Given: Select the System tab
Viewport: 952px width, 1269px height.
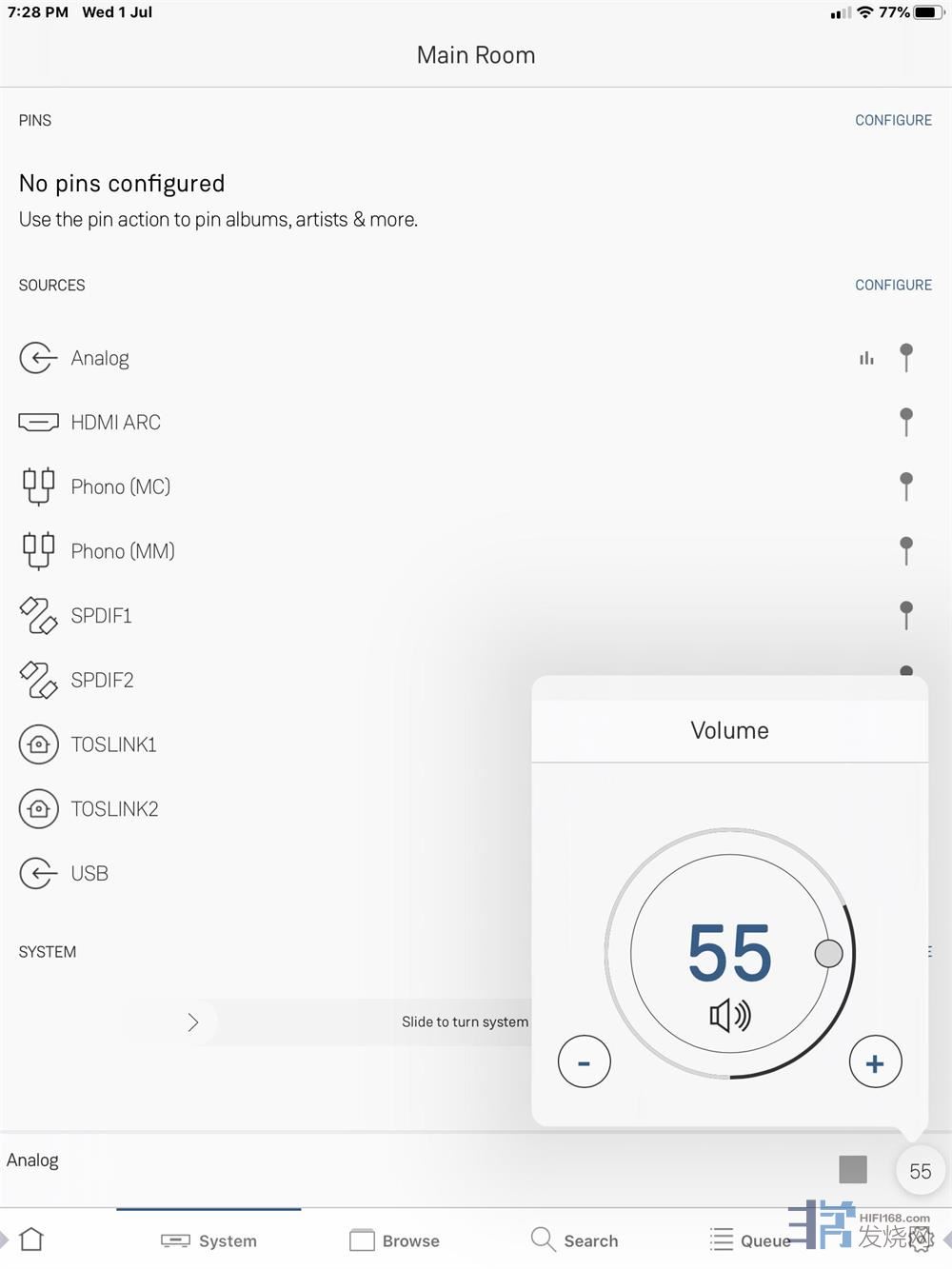Looking at the screenshot, I should point(209,1240).
